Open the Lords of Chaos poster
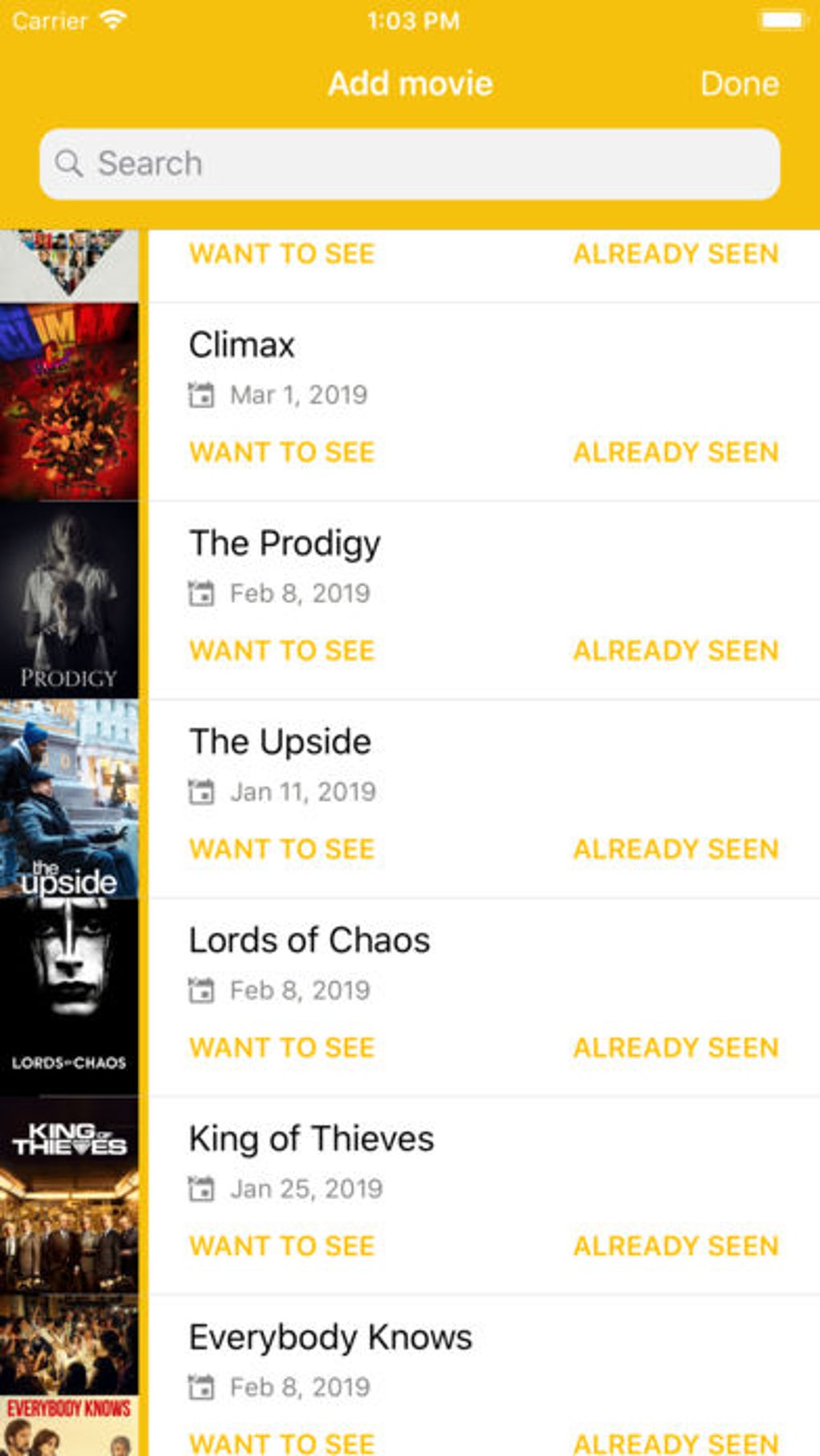Viewport: 820px width, 1456px height. [69, 997]
